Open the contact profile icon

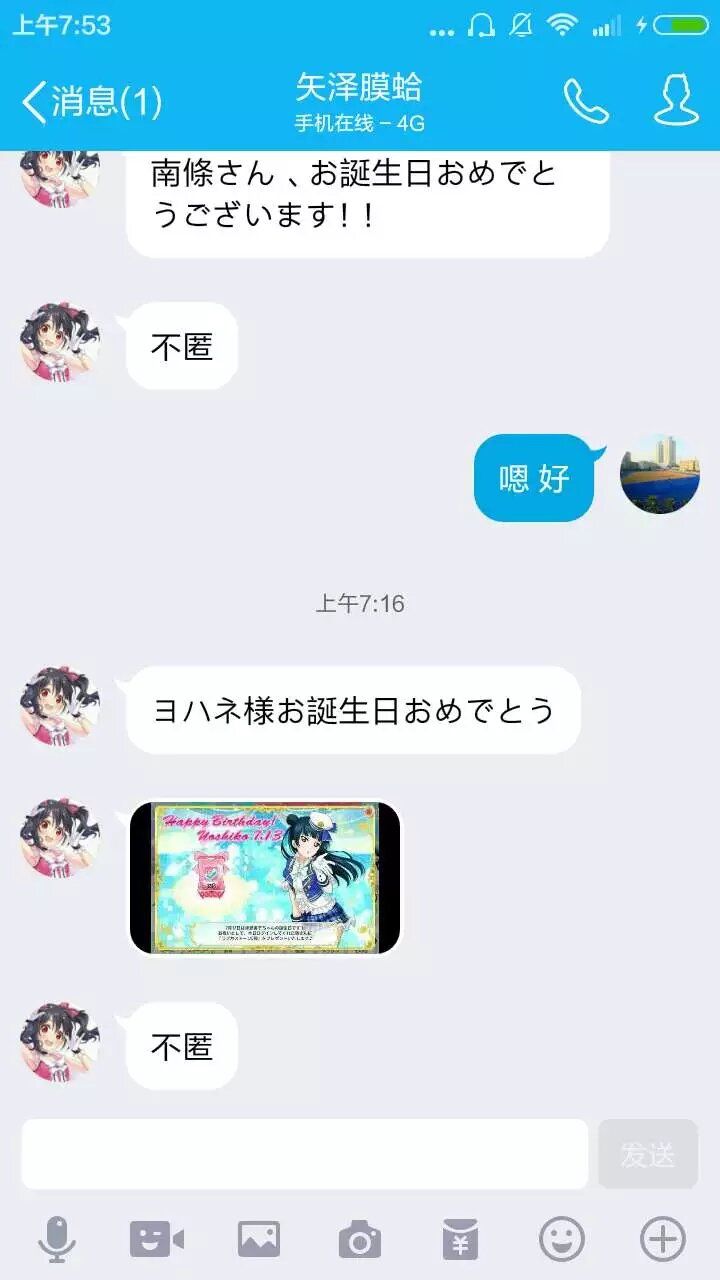pos(676,101)
